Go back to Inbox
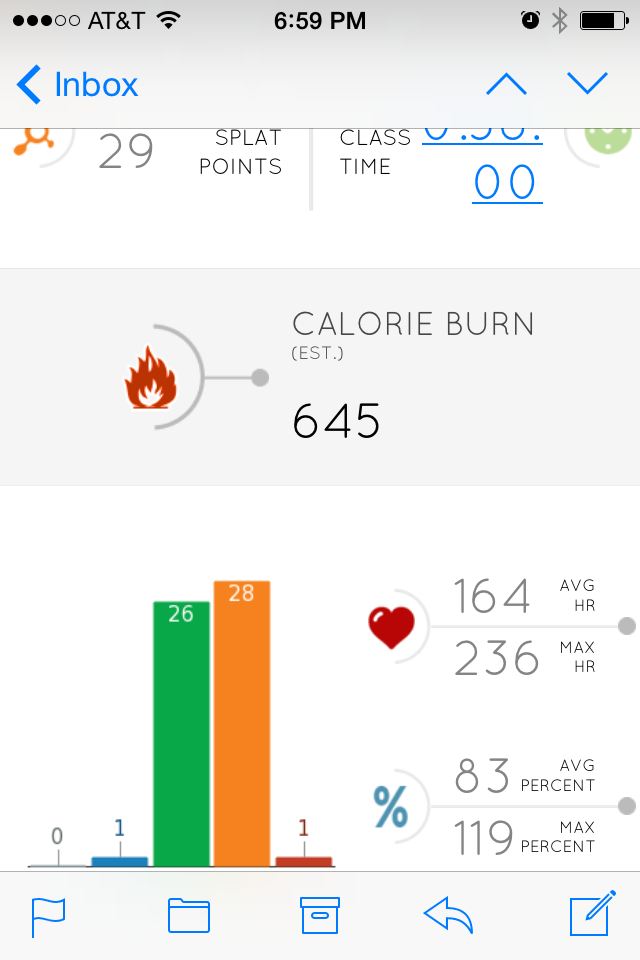 pyautogui.click(x=78, y=85)
